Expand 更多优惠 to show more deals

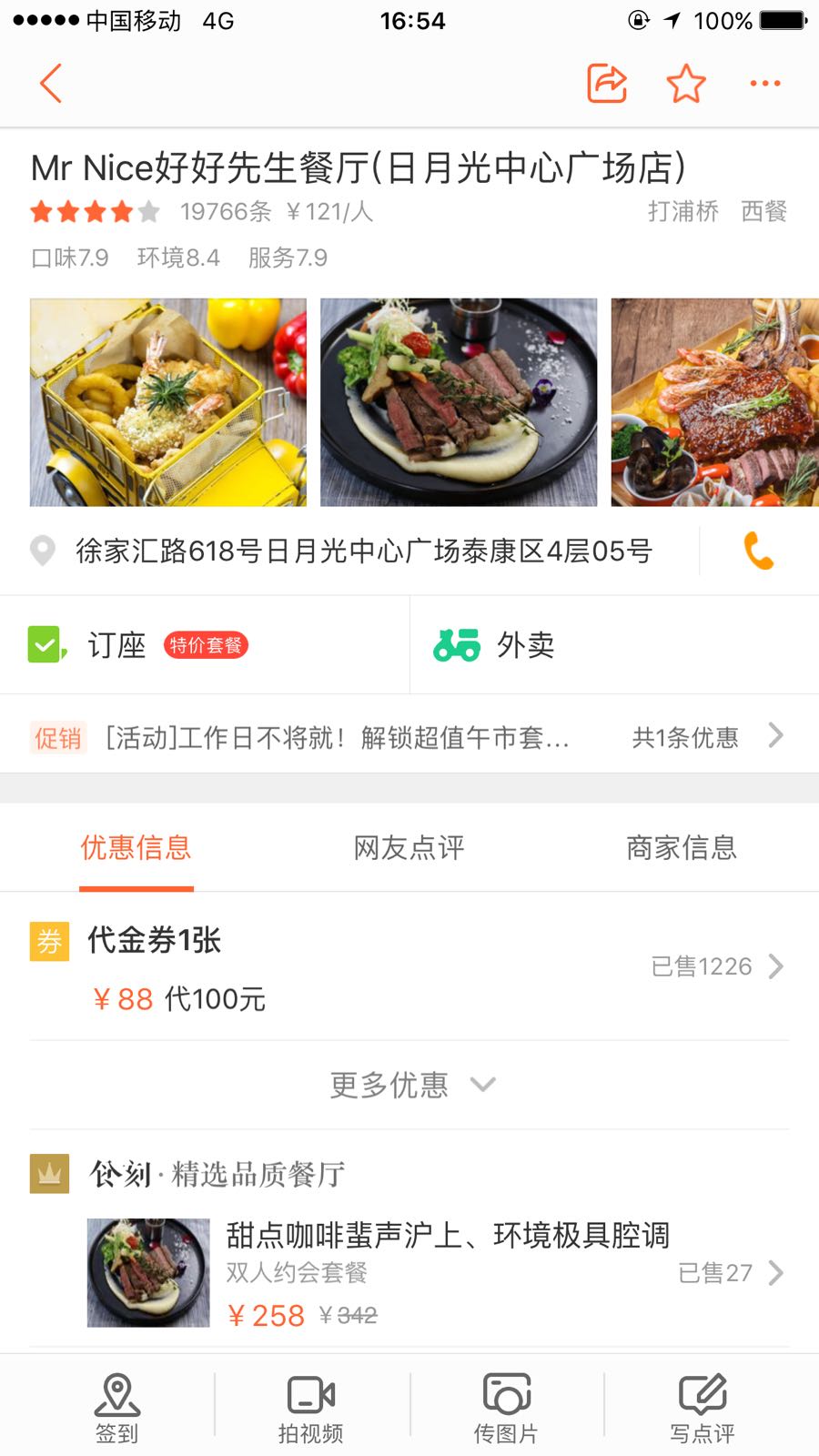point(409,1085)
